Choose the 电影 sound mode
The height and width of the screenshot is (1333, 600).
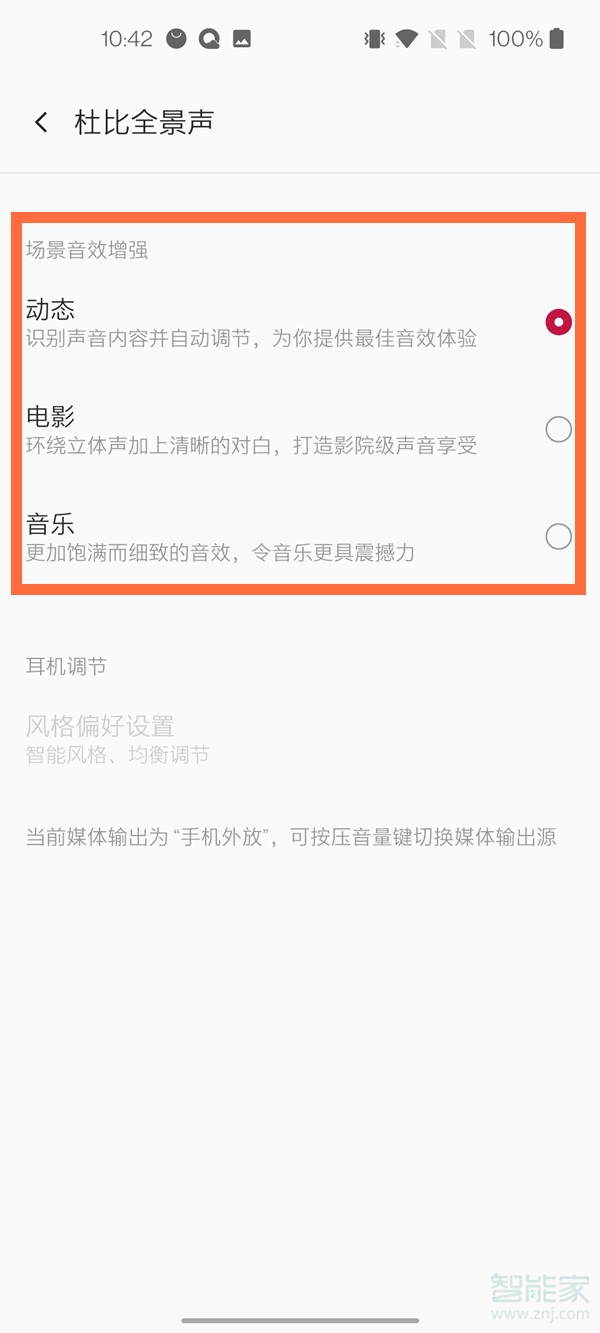point(299,429)
